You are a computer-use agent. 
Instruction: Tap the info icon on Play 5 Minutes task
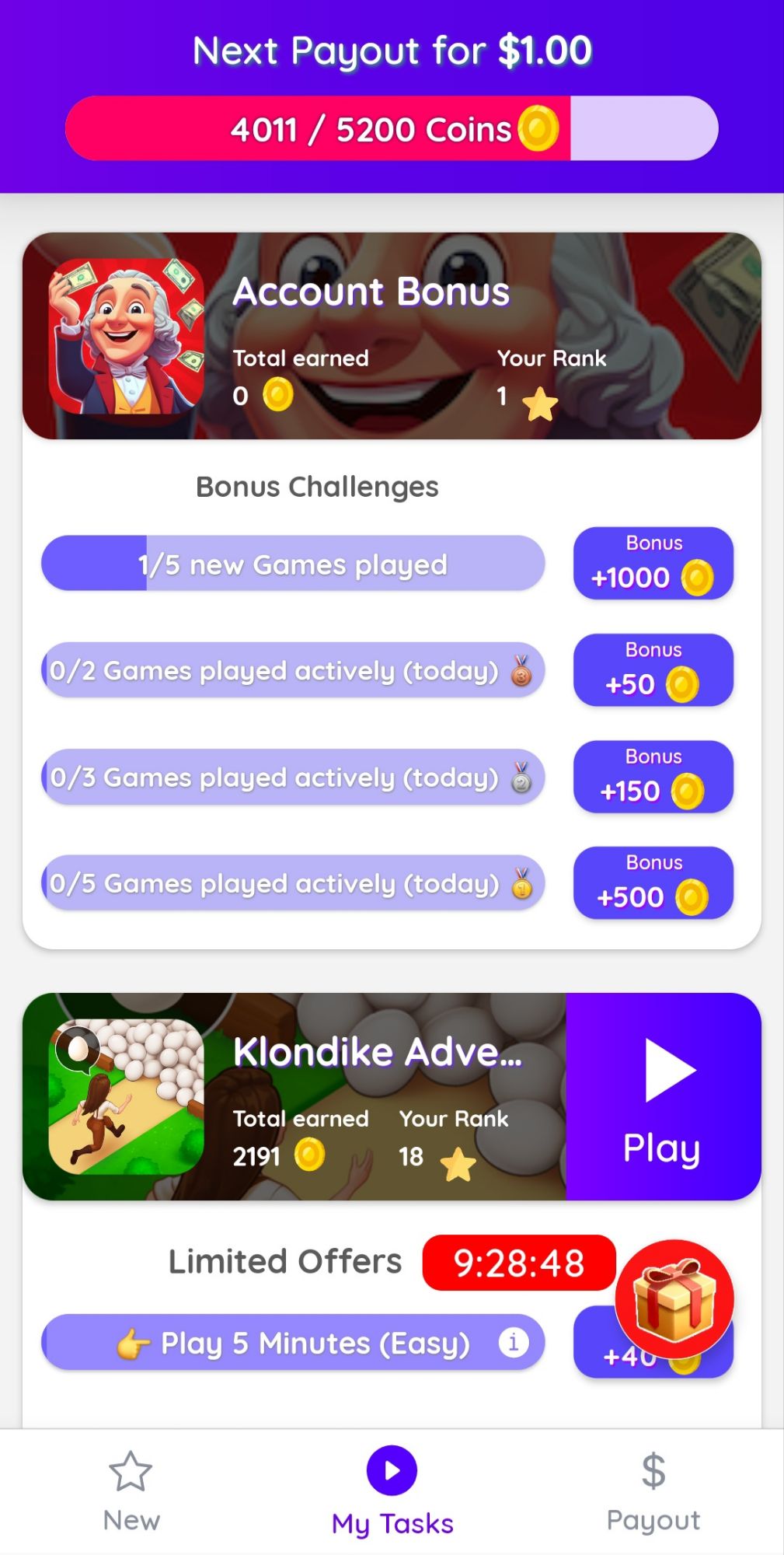pyautogui.click(x=512, y=1341)
